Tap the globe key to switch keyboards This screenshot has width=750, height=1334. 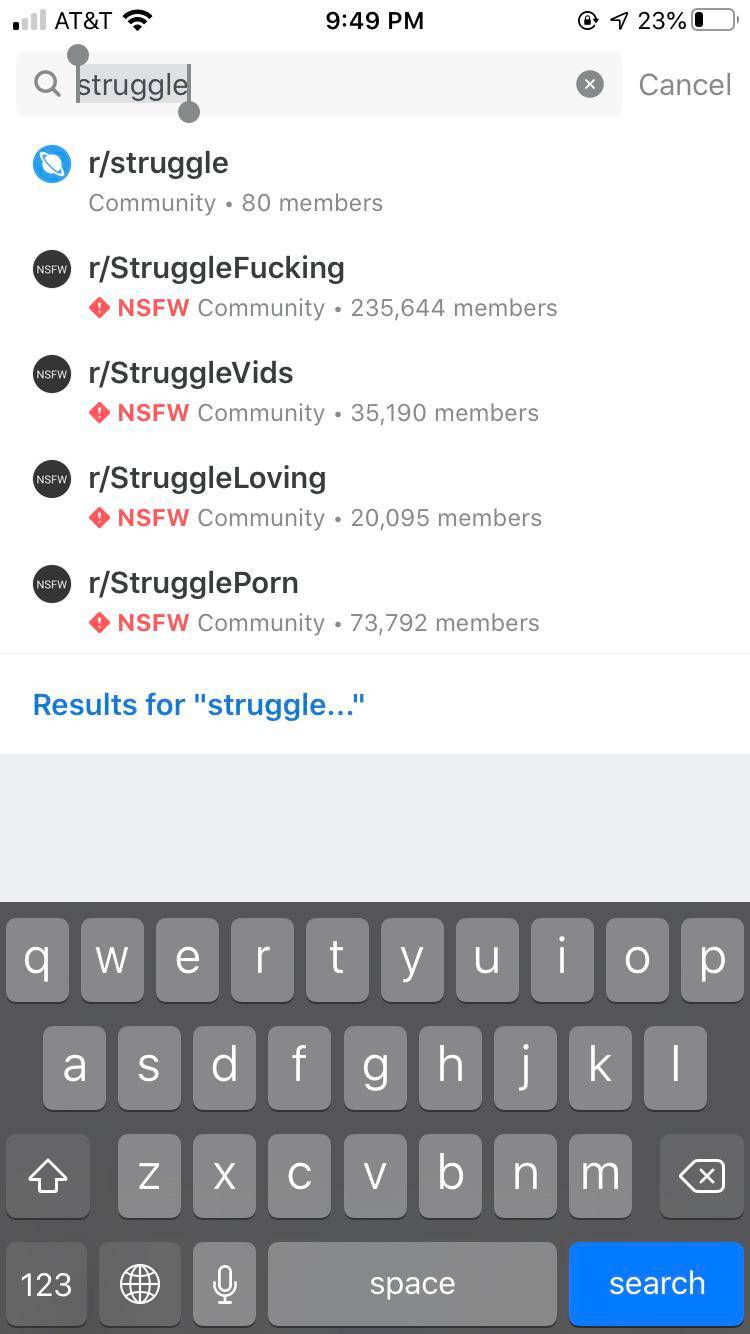coord(139,1284)
